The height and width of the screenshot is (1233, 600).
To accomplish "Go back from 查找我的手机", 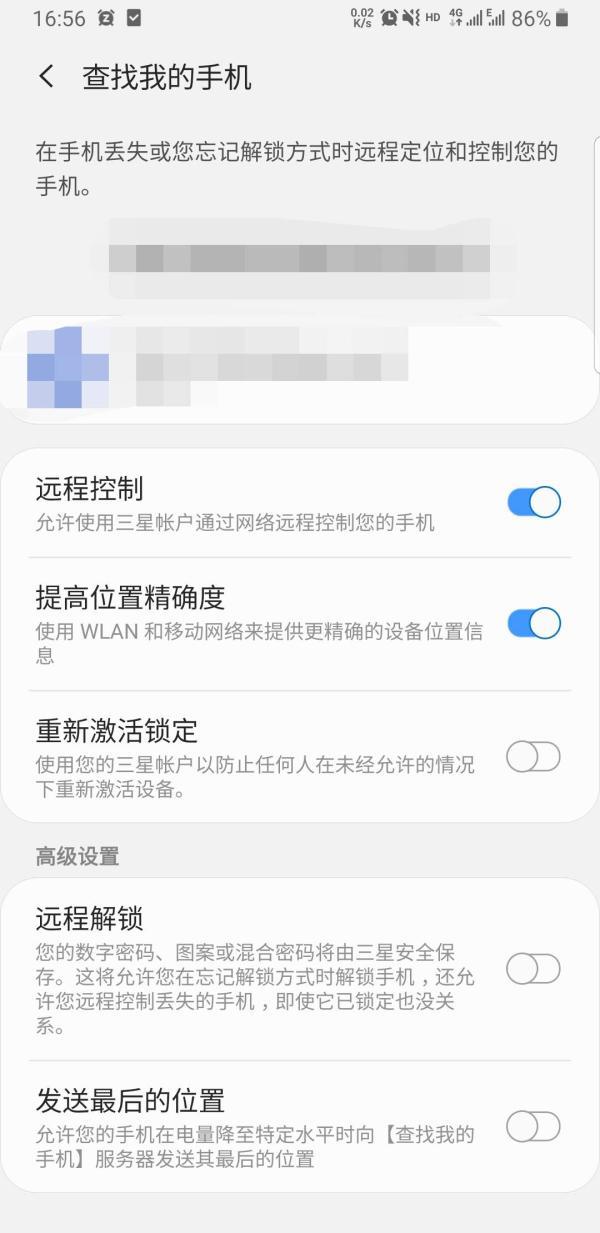I will tap(46, 77).
